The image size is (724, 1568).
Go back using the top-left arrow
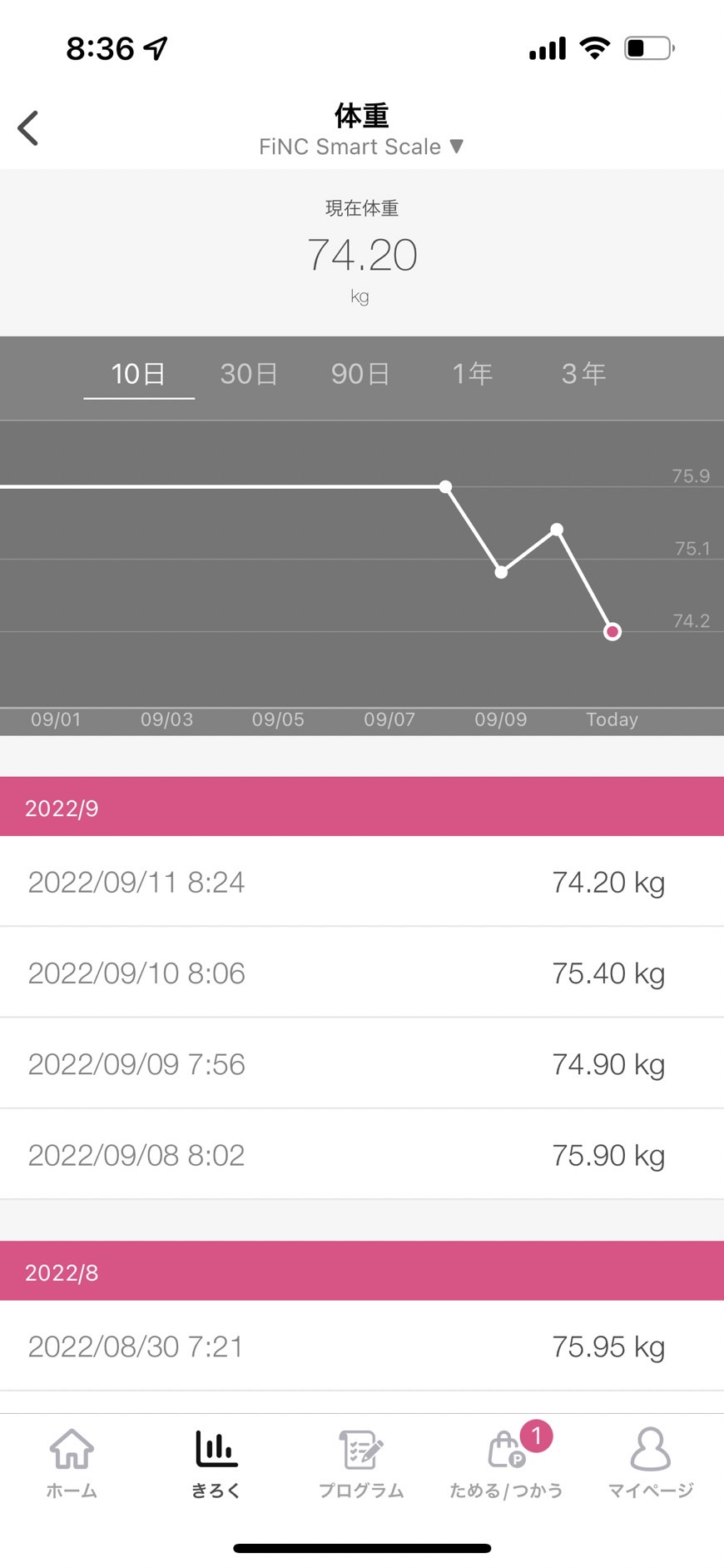click(28, 128)
